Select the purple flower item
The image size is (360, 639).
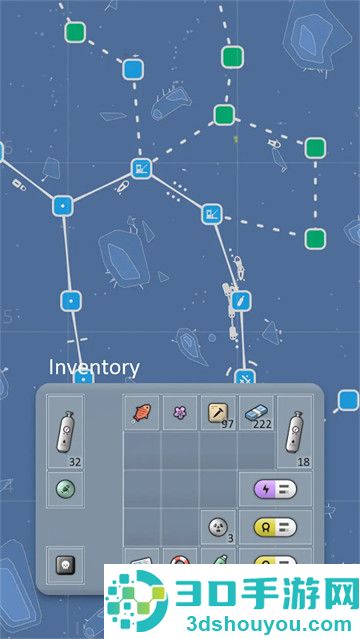tap(179, 412)
